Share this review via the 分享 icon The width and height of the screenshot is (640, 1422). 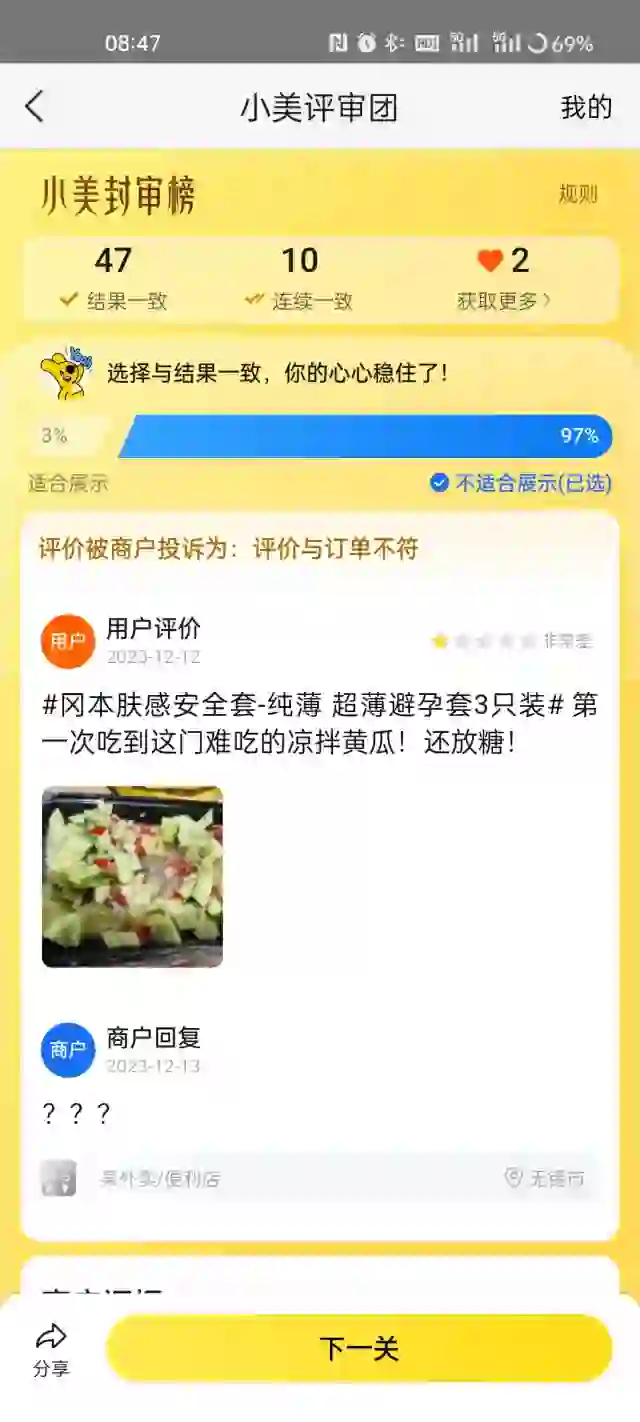click(51, 1350)
